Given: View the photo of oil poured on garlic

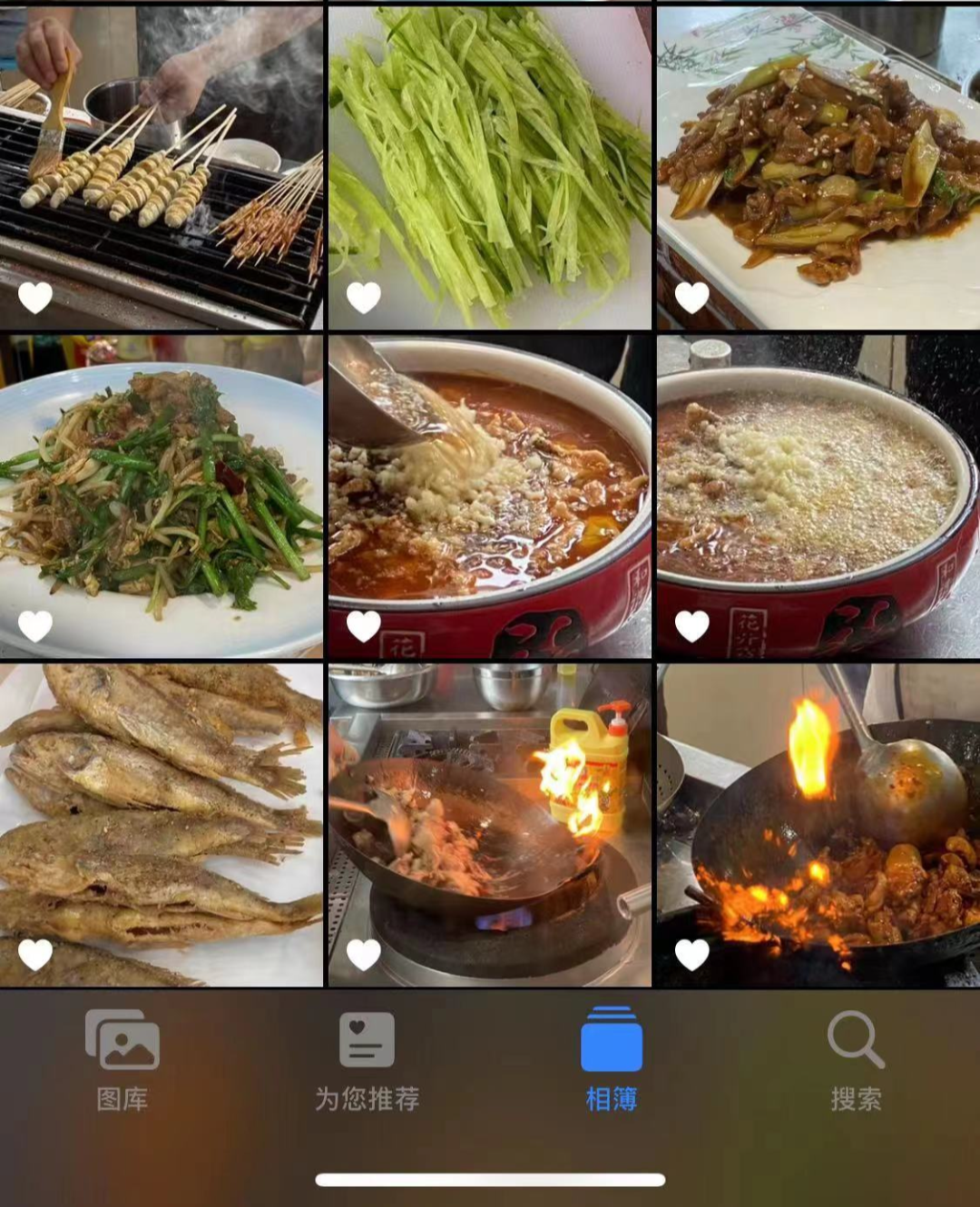Looking at the screenshot, I should tap(490, 496).
